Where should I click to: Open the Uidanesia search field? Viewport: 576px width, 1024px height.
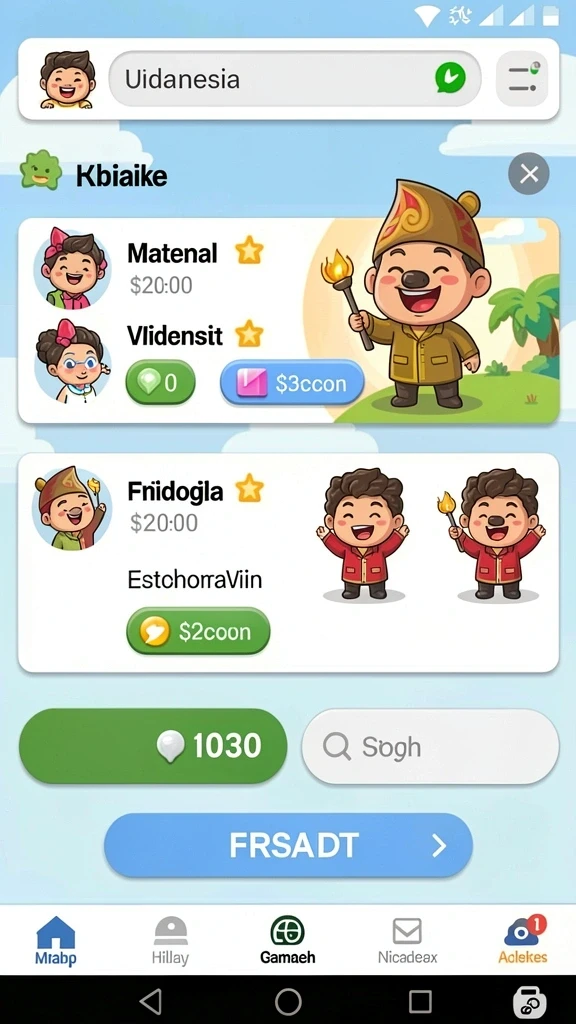point(295,79)
